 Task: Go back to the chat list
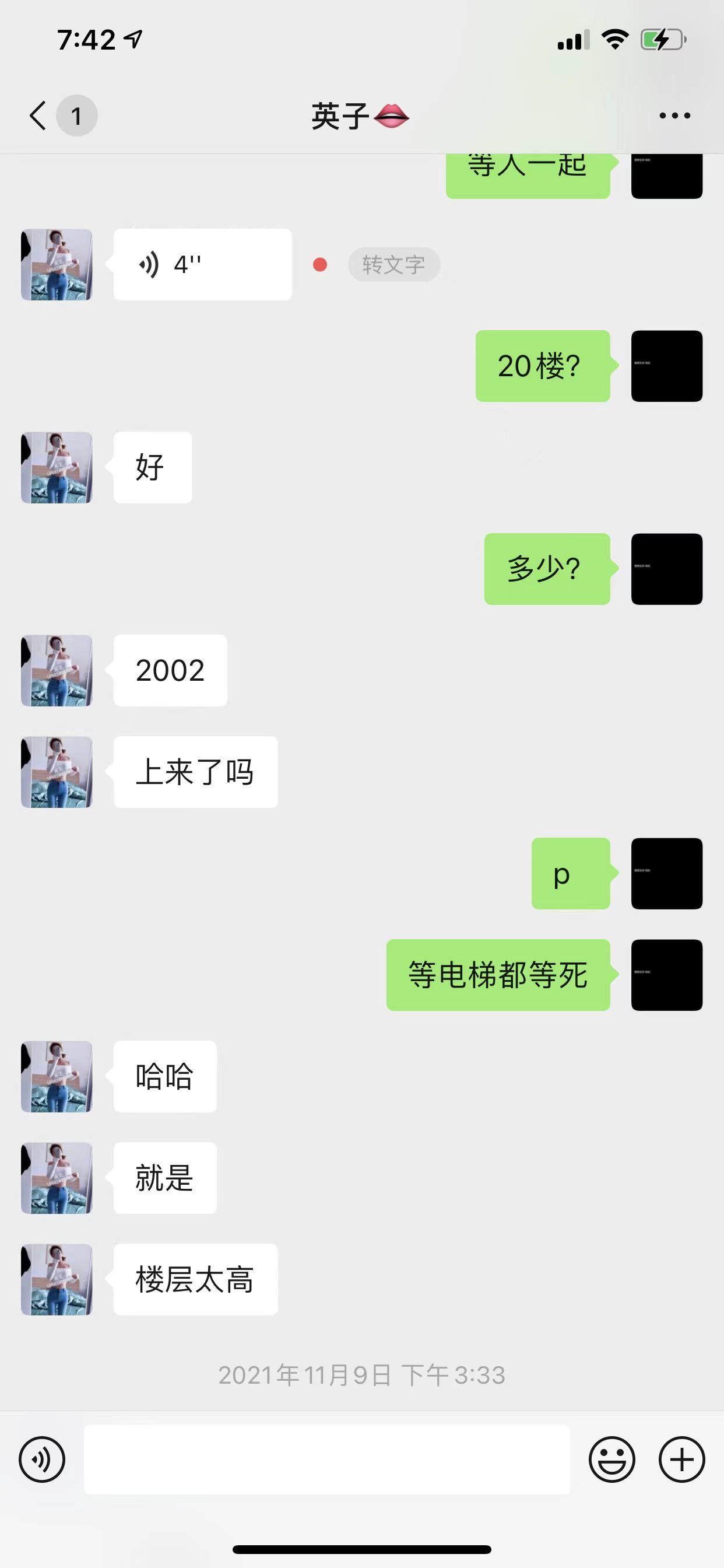[x=38, y=116]
